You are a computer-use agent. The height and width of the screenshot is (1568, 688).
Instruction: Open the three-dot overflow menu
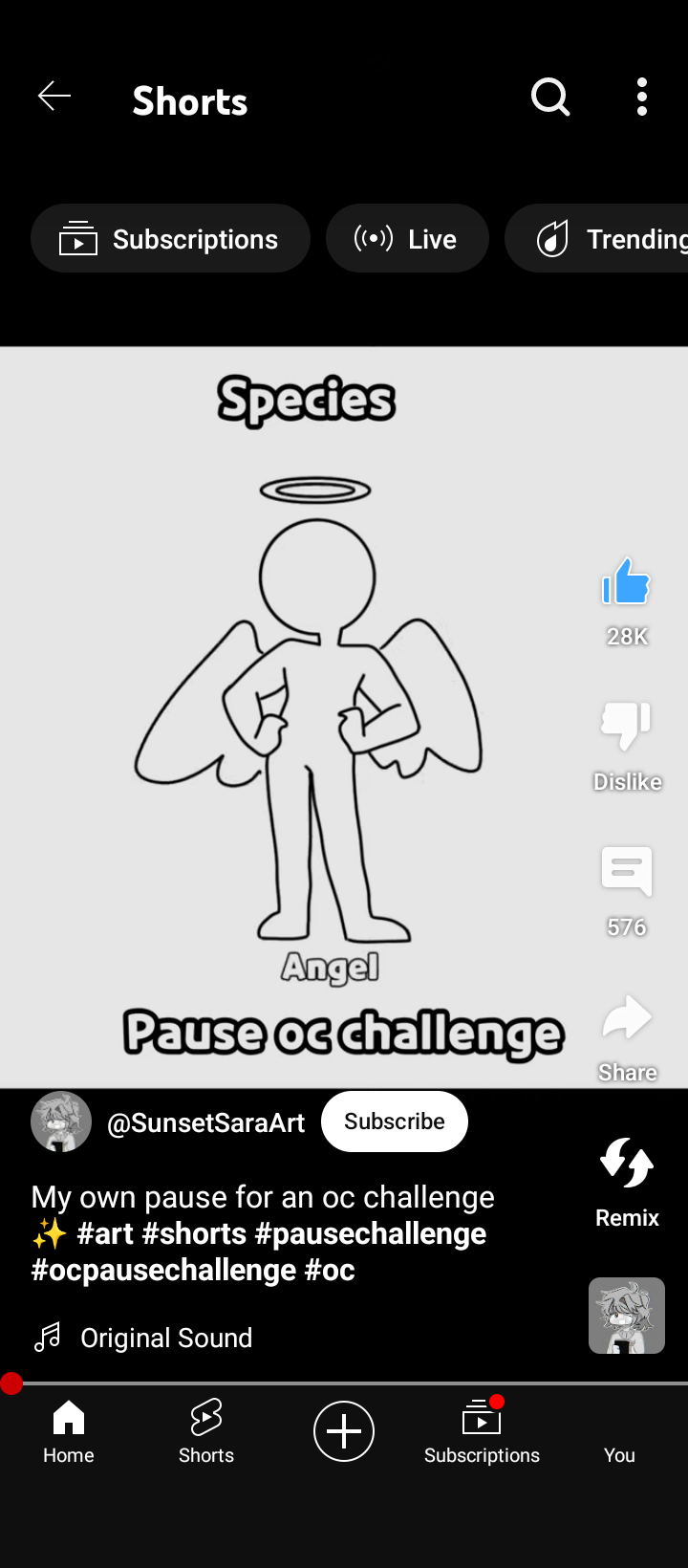(642, 97)
